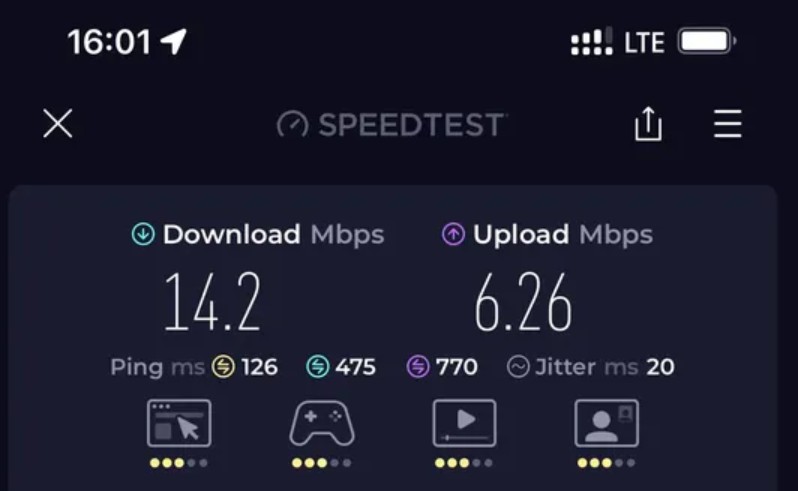
Task: Close the Speedtest results screen
Action: pos(58,124)
